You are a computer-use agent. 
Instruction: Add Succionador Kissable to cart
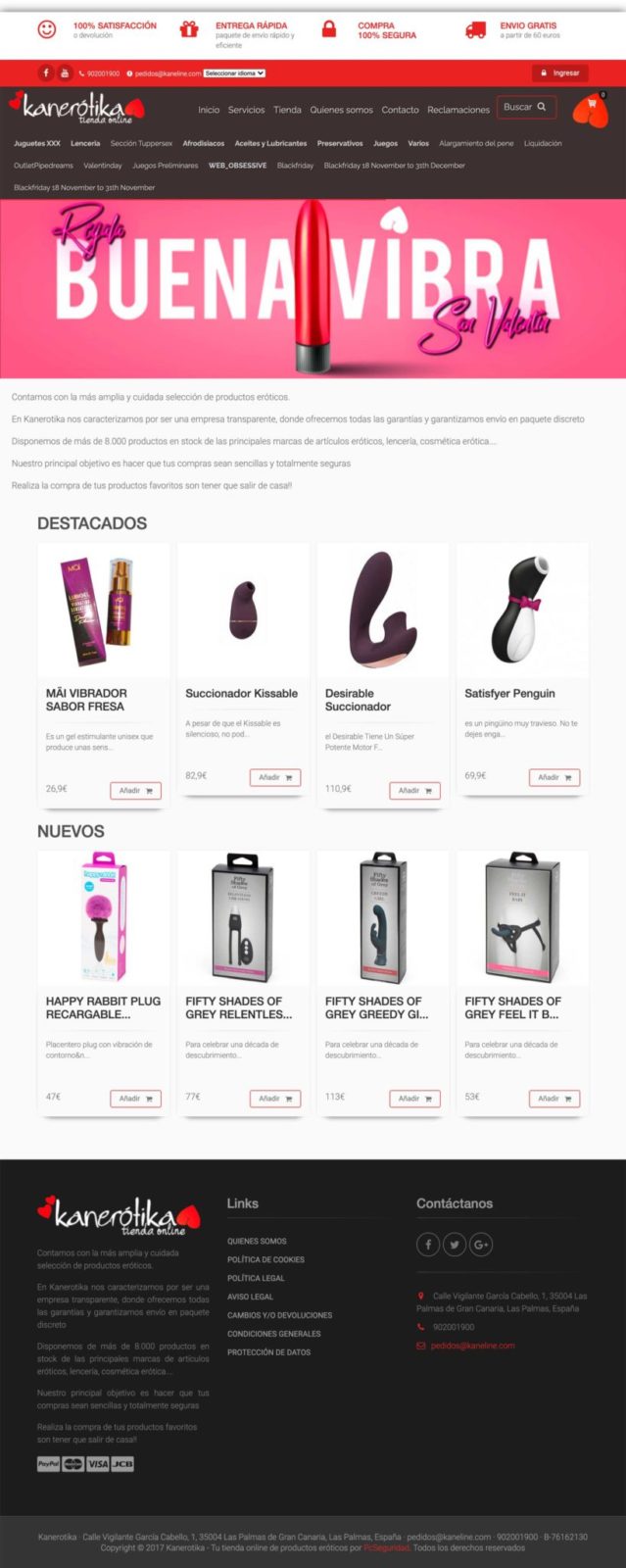click(x=275, y=777)
